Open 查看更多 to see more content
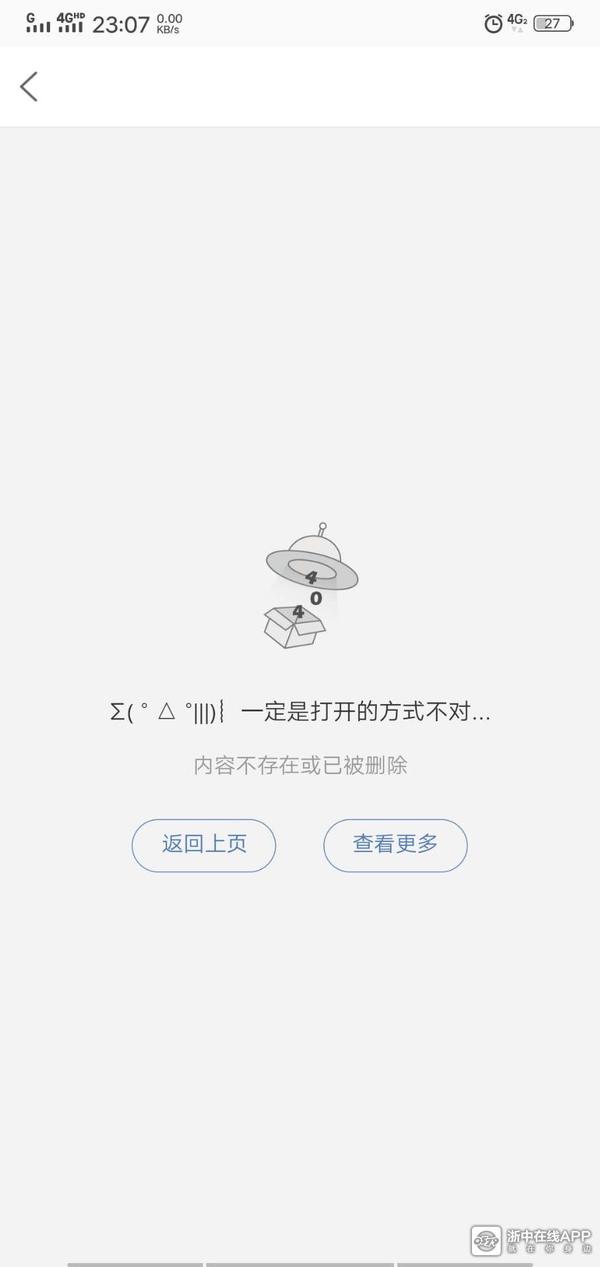 click(395, 844)
